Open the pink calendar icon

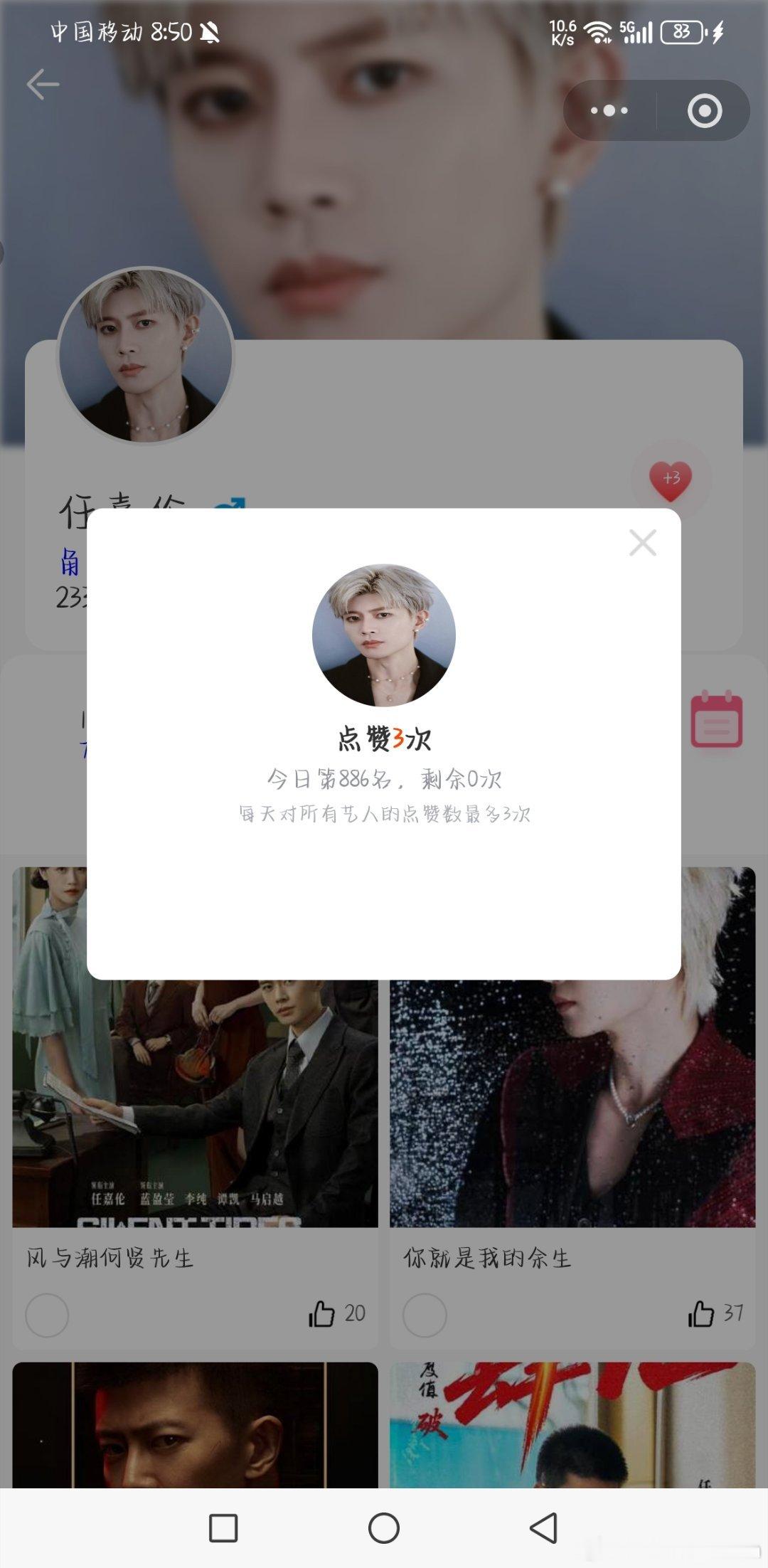pyautogui.click(x=717, y=719)
